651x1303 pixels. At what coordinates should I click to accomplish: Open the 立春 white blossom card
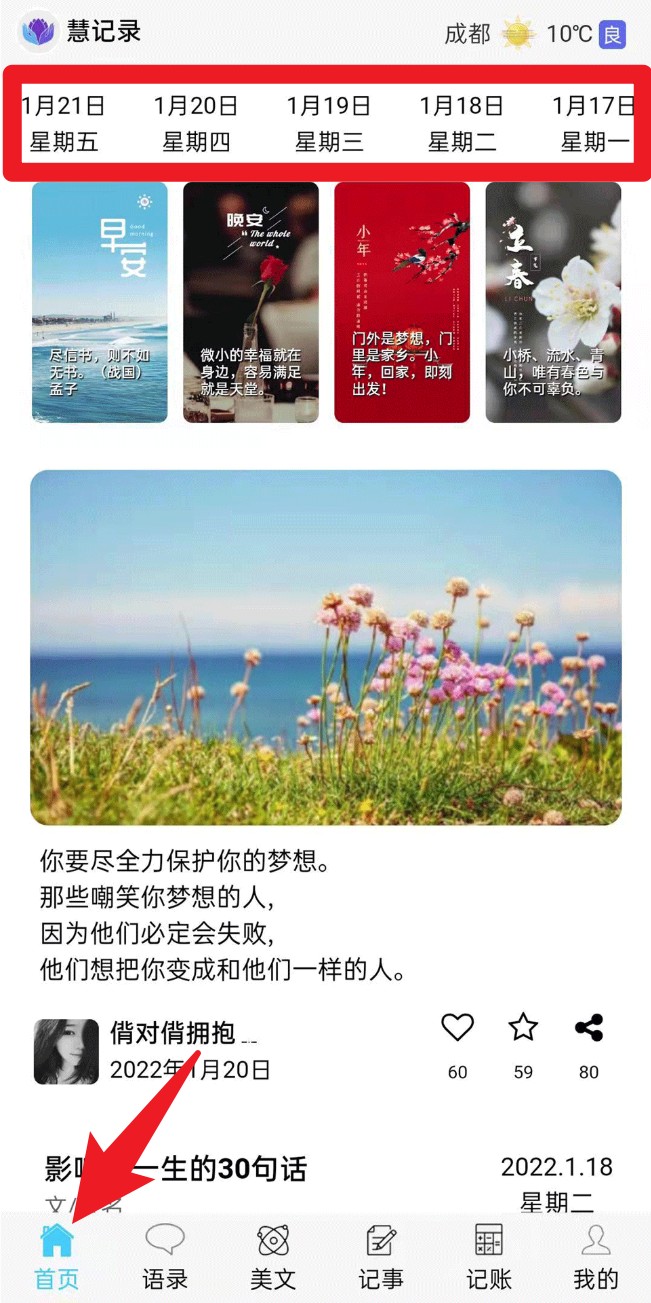click(x=553, y=302)
